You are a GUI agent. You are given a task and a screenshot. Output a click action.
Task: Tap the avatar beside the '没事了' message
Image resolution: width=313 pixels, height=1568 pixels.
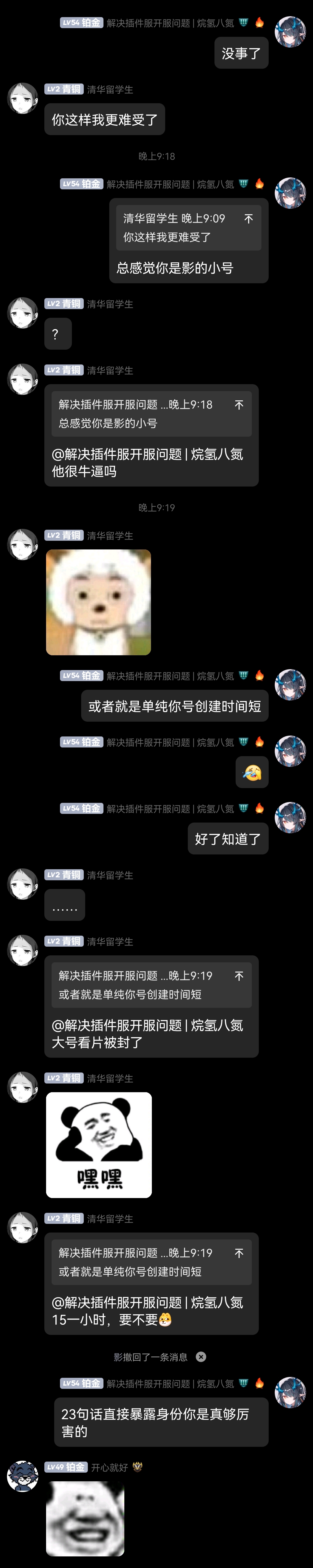(x=290, y=32)
